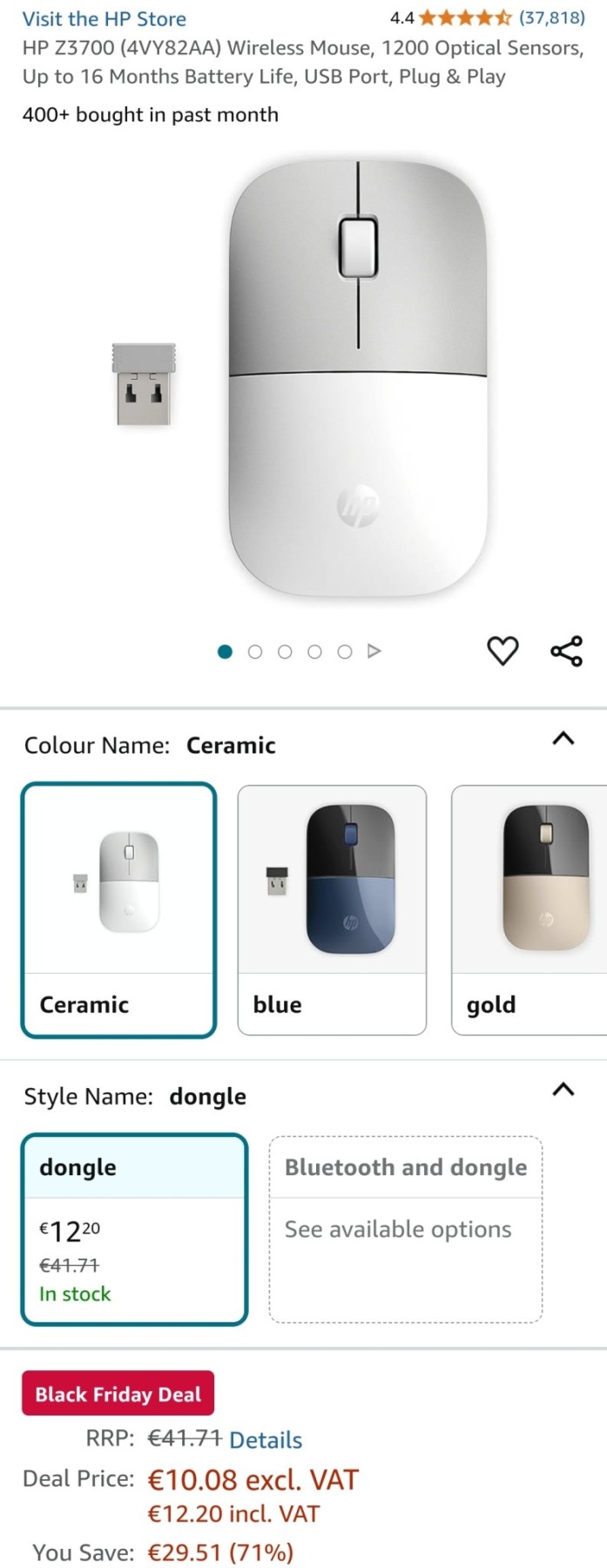Open the Visit the HP Store link
The height and width of the screenshot is (1568, 607).
tap(104, 18)
